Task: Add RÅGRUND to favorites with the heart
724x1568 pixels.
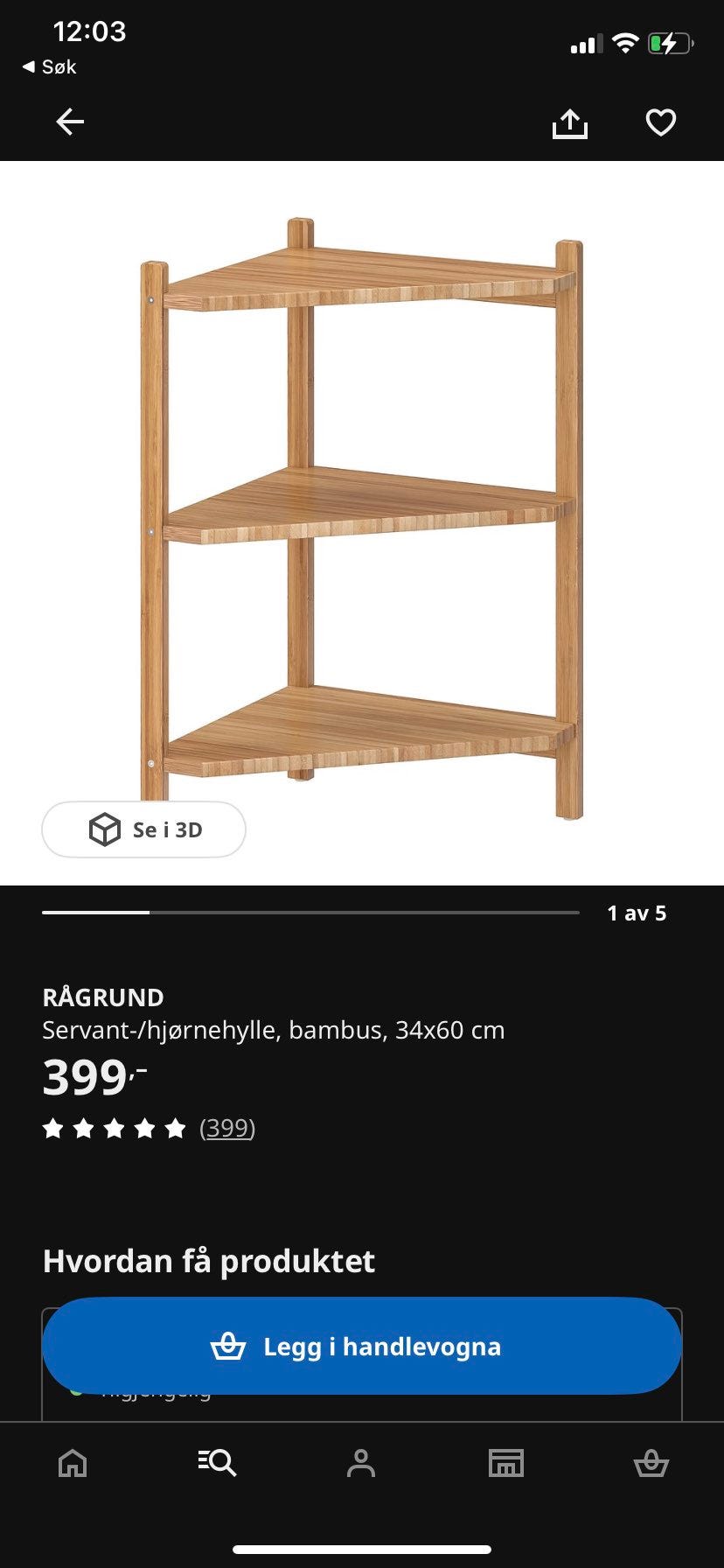Action: [661, 122]
